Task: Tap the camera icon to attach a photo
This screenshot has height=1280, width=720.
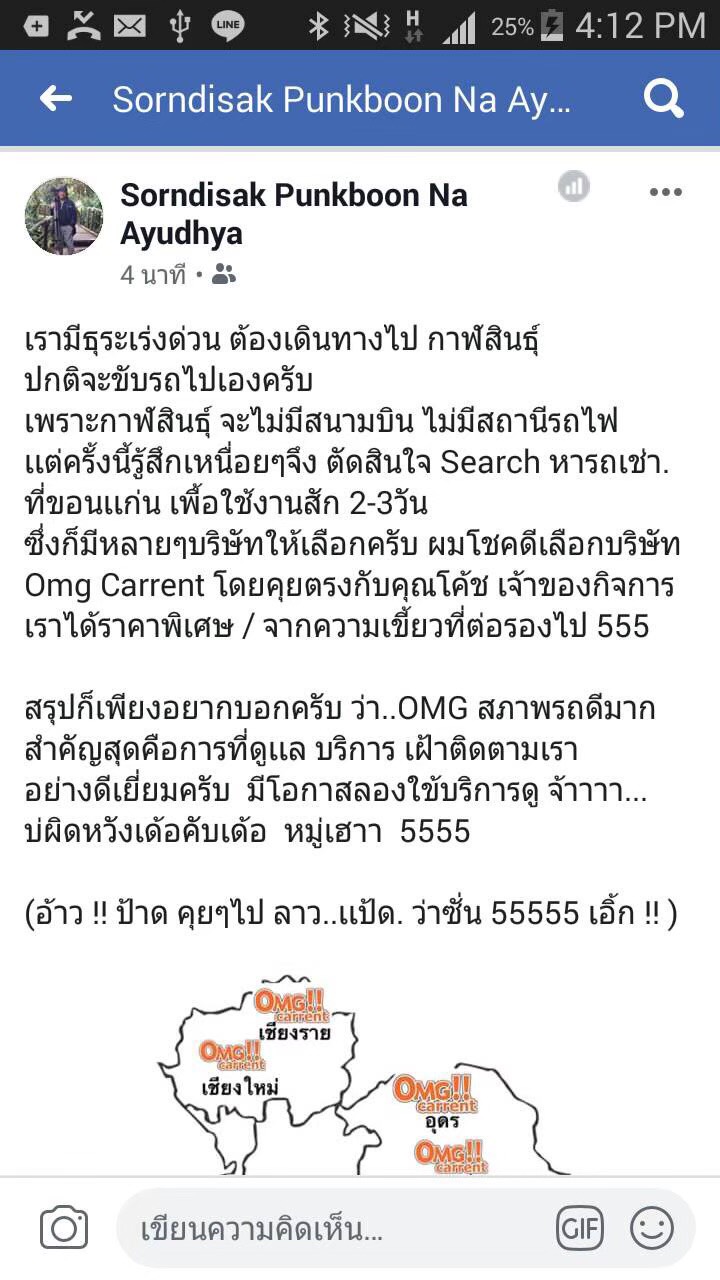Action: click(64, 1228)
